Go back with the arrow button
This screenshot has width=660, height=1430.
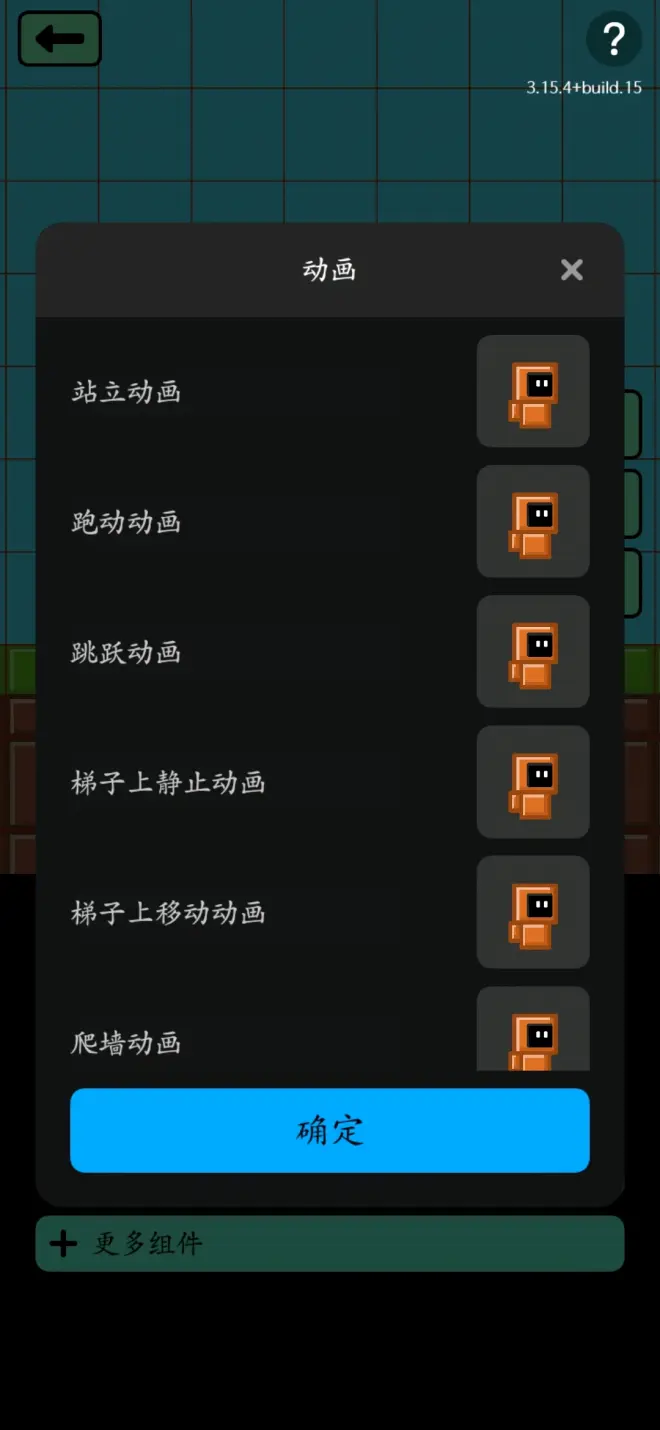[x=60, y=39]
